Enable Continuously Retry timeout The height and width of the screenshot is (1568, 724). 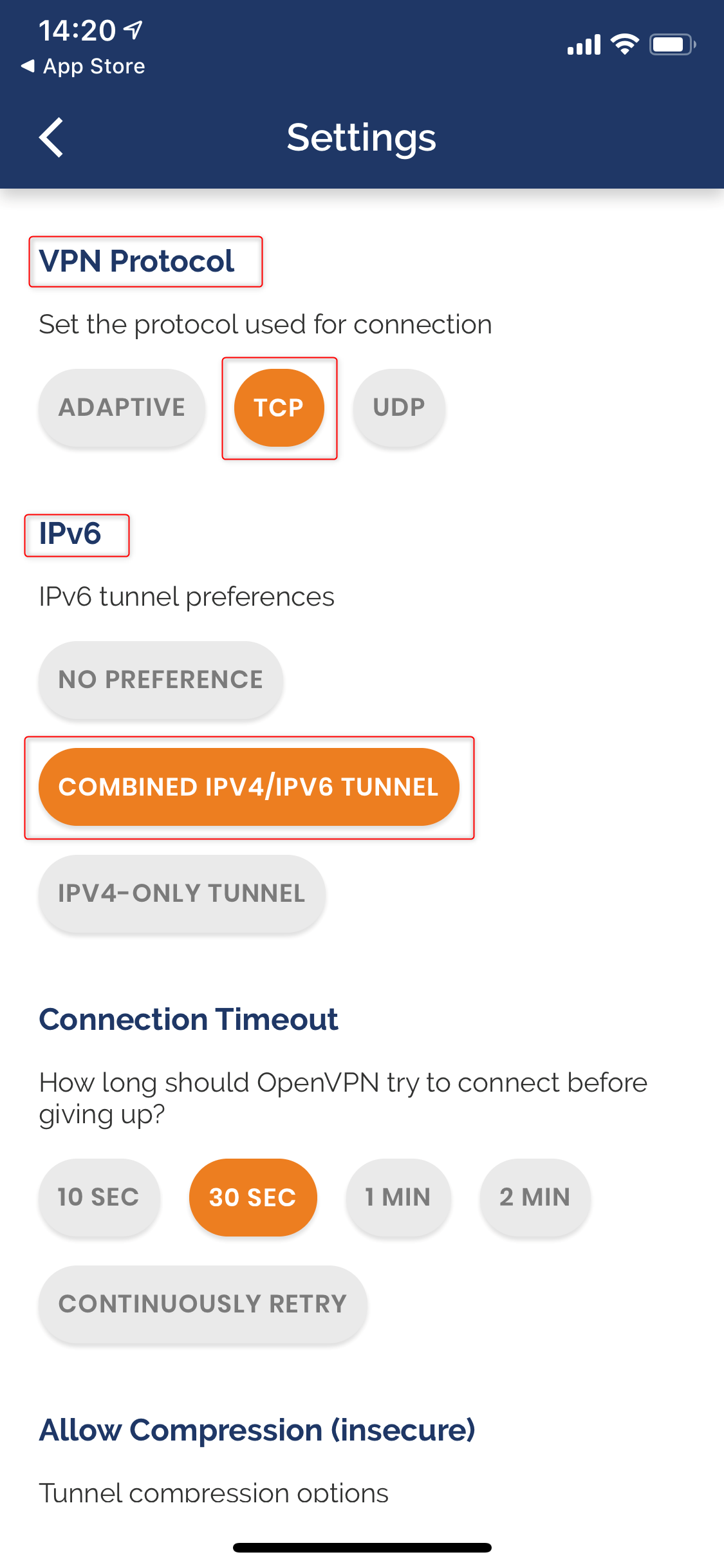coord(203,1304)
